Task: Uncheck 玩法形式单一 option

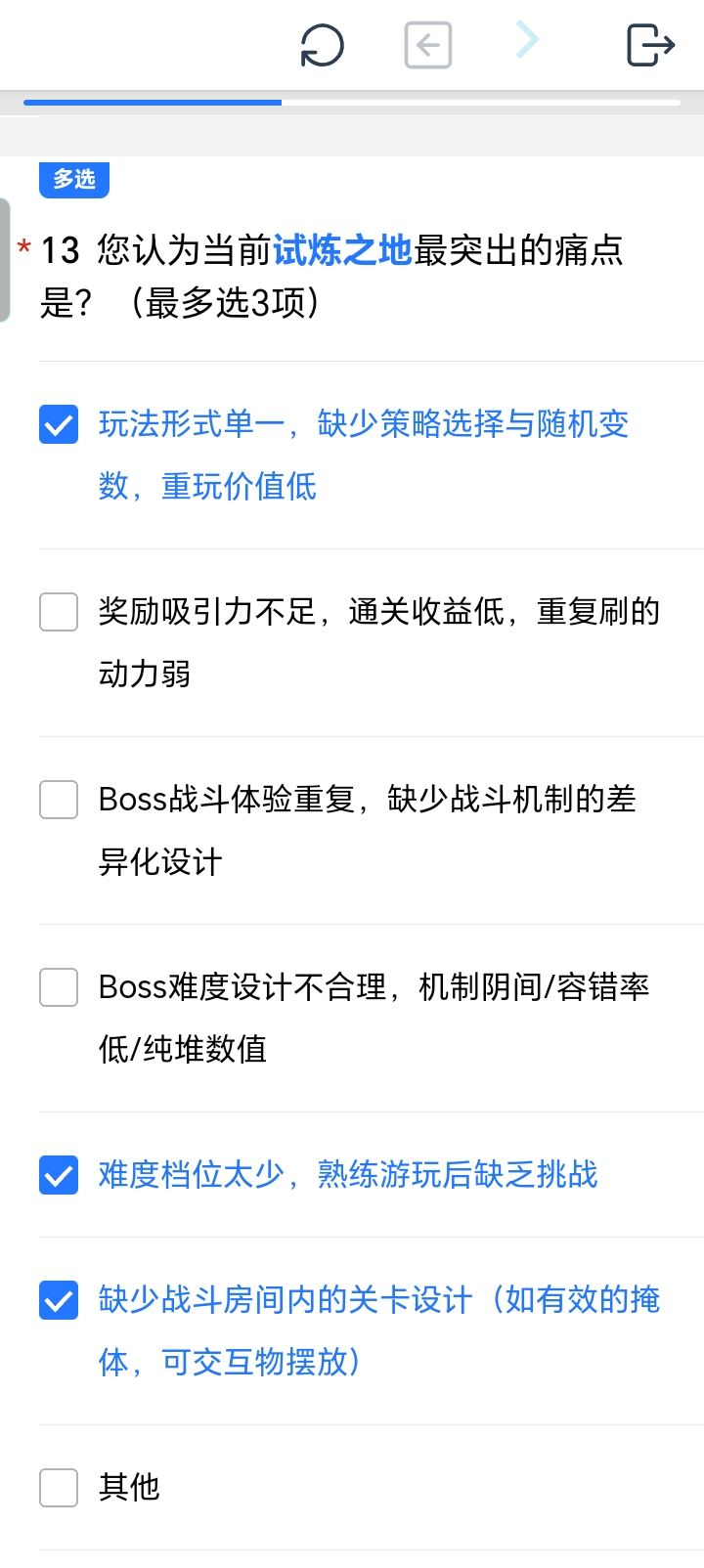Action: pos(59,424)
